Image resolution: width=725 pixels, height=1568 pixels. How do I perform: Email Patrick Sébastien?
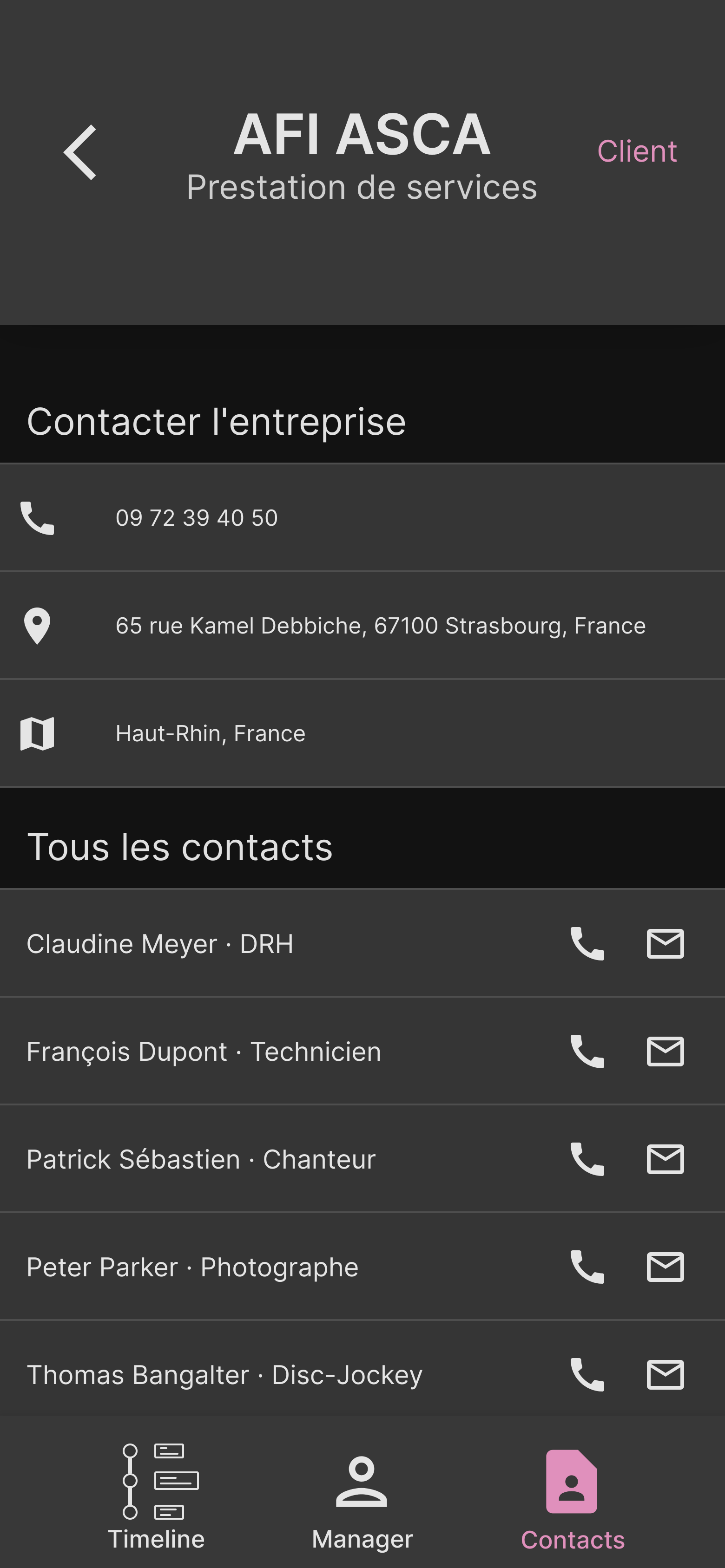pos(665,1159)
